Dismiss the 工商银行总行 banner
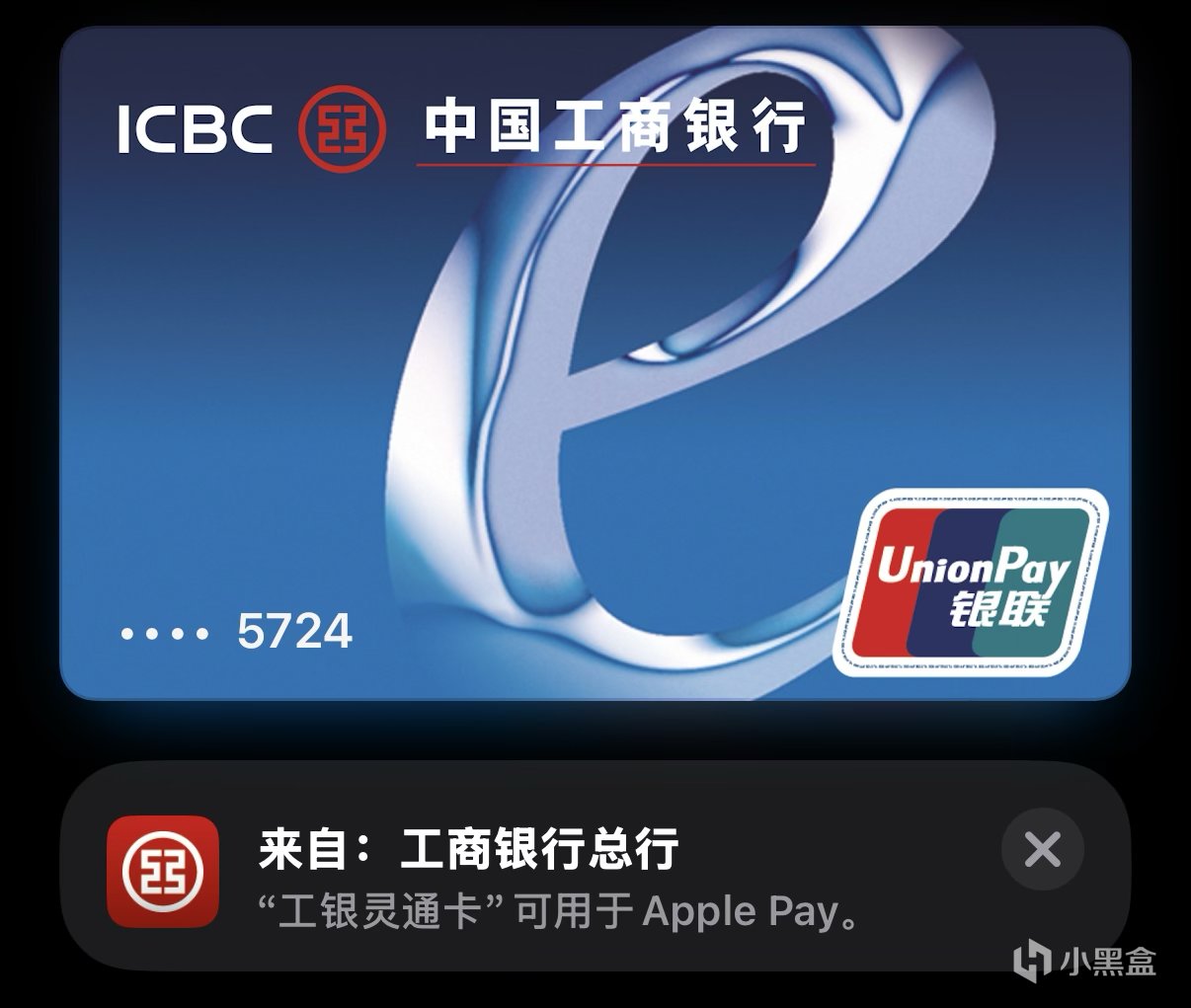 click(x=1042, y=849)
